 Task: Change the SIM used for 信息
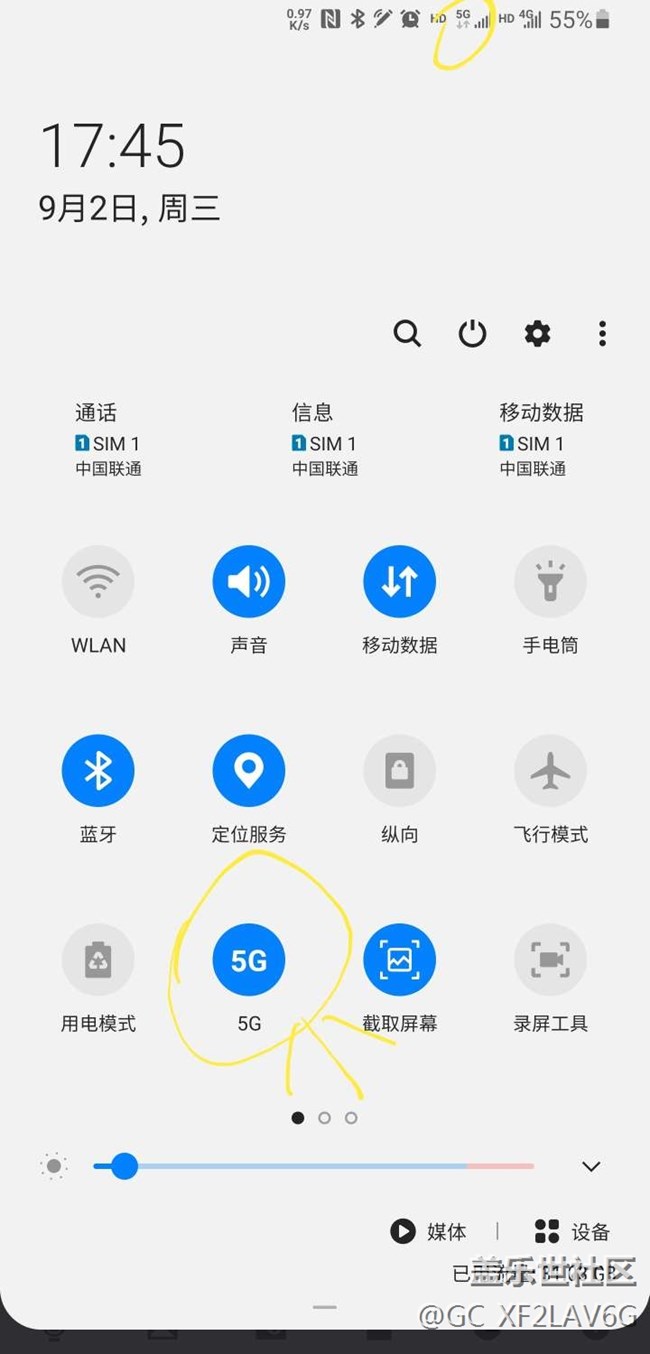click(x=325, y=440)
